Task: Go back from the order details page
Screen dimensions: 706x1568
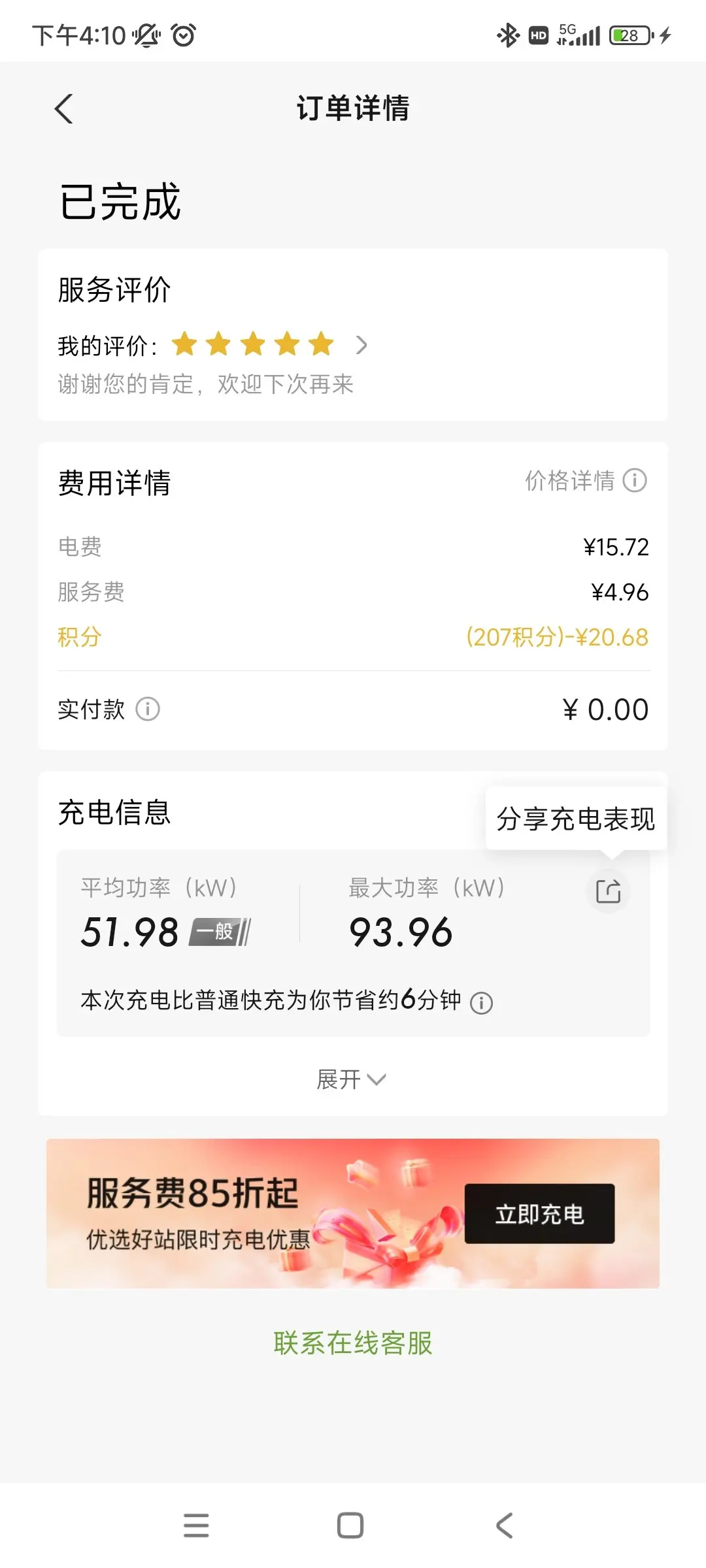Action: click(63, 108)
